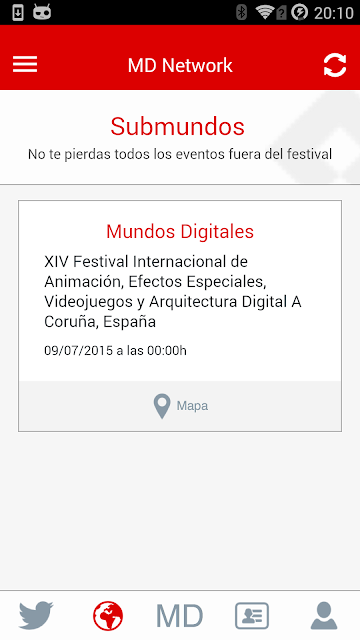This screenshot has height=640, width=360.
Task: Tap Mapa under the Mundos Digitales event
Action: click(x=180, y=406)
